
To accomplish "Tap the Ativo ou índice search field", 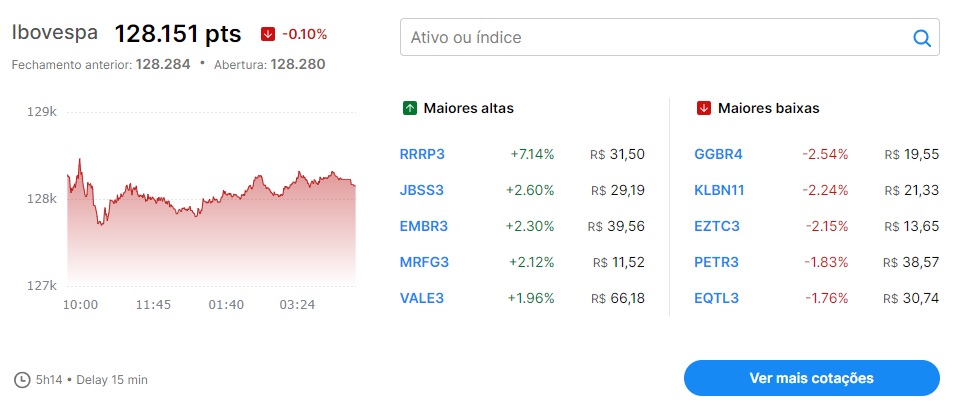I will [x=655, y=38].
